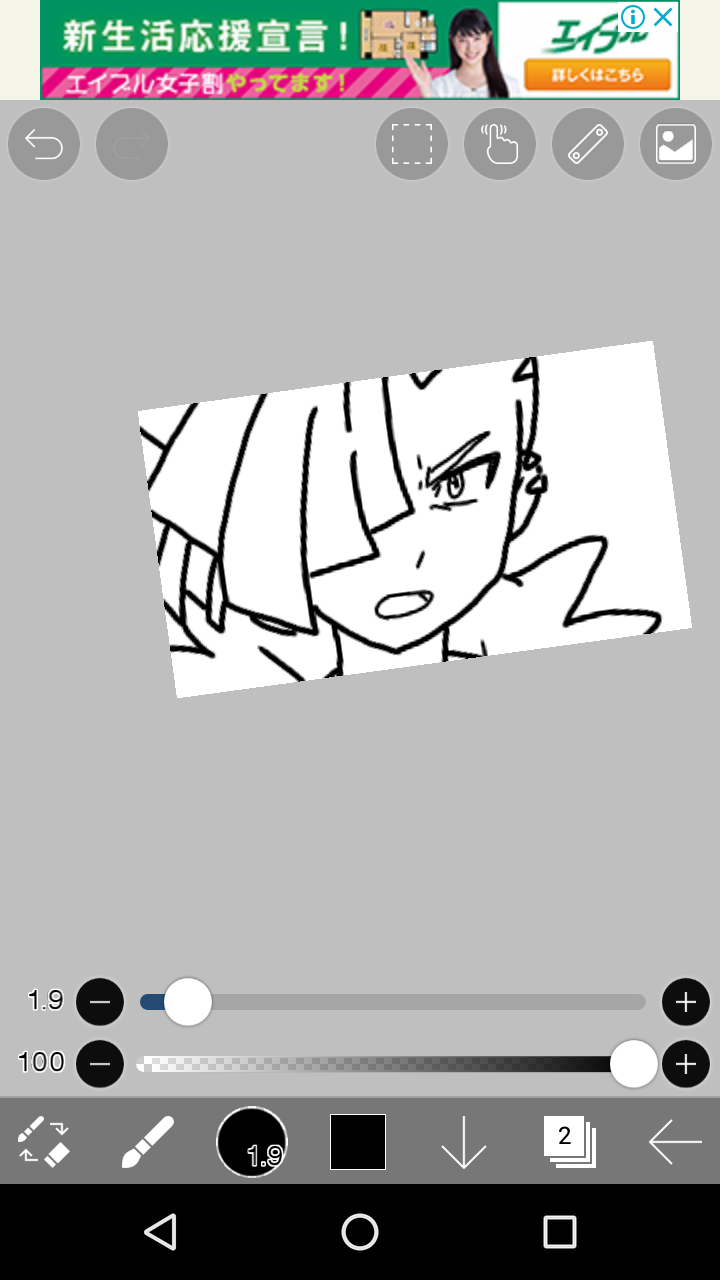Open the layers panel
The image size is (720, 1280).
pyautogui.click(x=569, y=1142)
